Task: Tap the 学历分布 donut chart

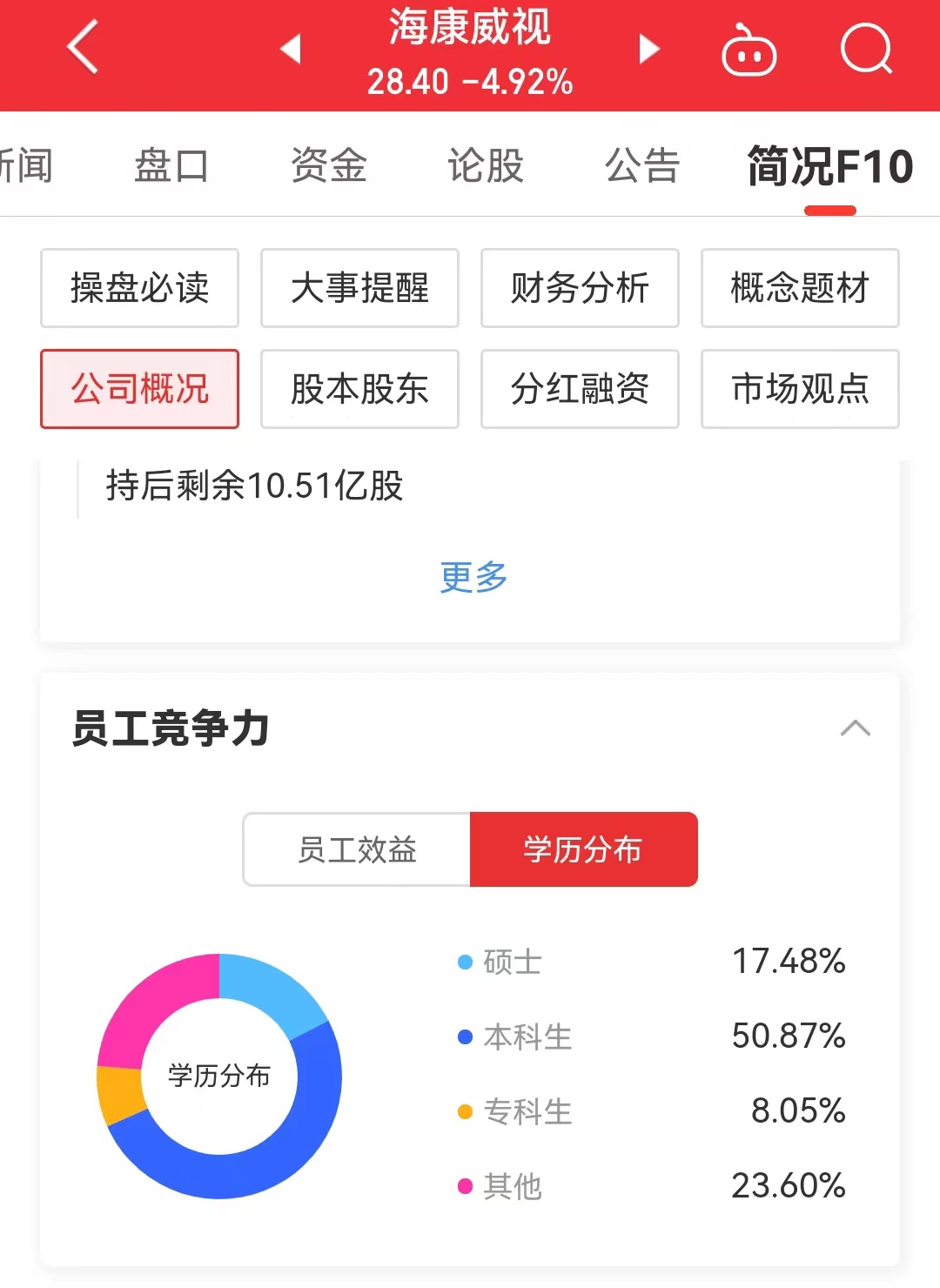Action: click(x=218, y=1075)
